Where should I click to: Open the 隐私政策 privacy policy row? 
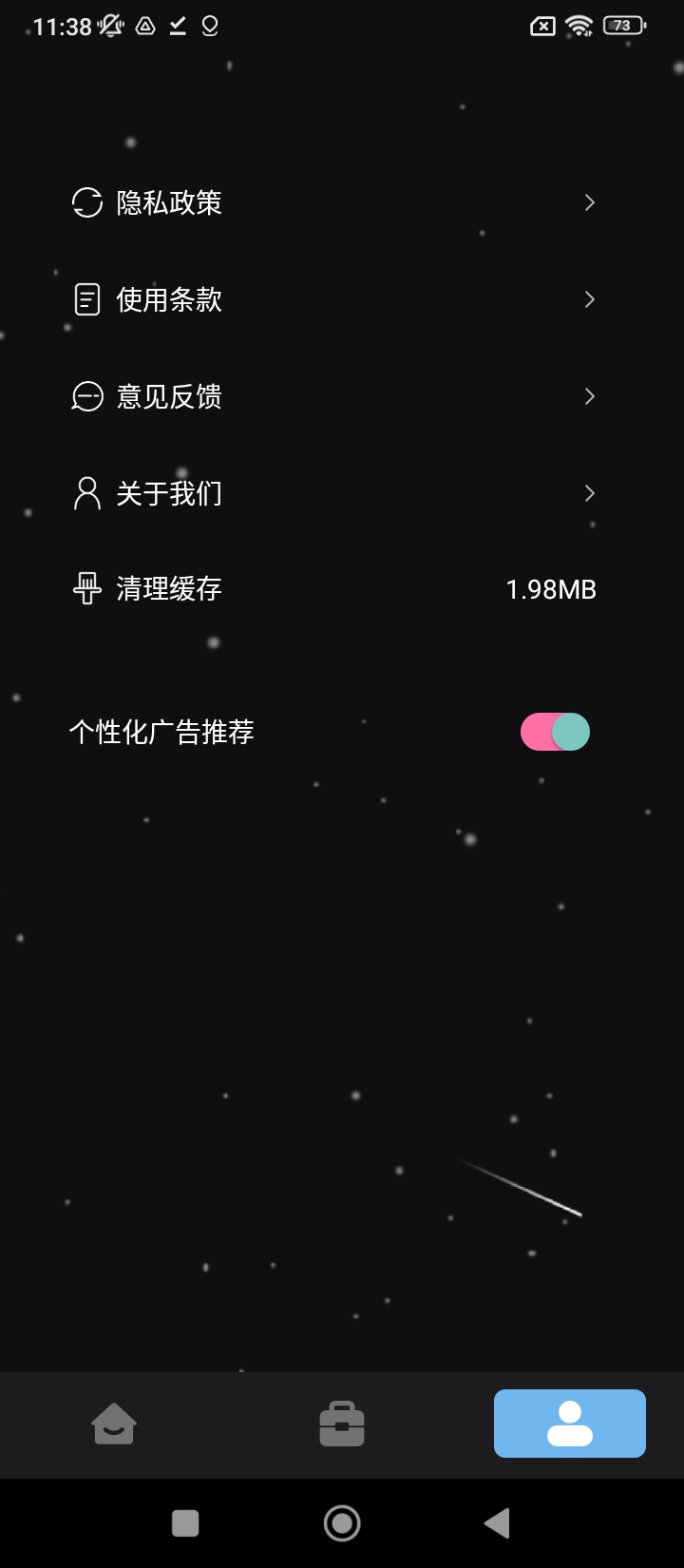pyautogui.click(x=332, y=202)
